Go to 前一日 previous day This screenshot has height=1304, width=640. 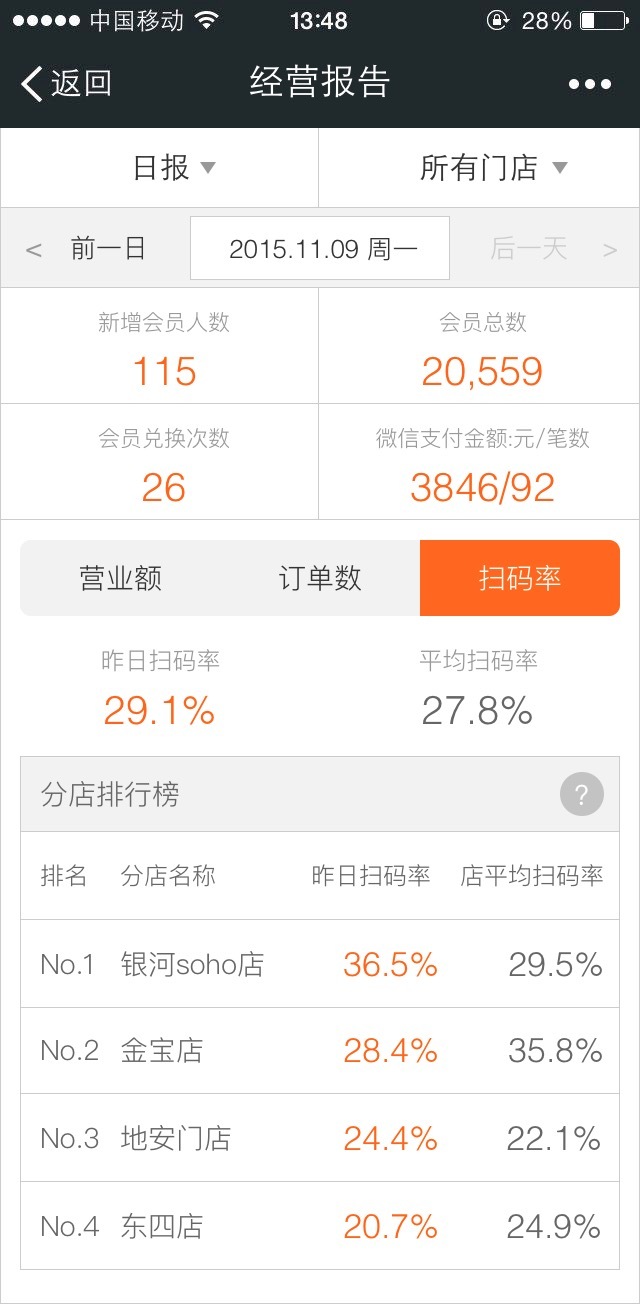coord(95,249)
